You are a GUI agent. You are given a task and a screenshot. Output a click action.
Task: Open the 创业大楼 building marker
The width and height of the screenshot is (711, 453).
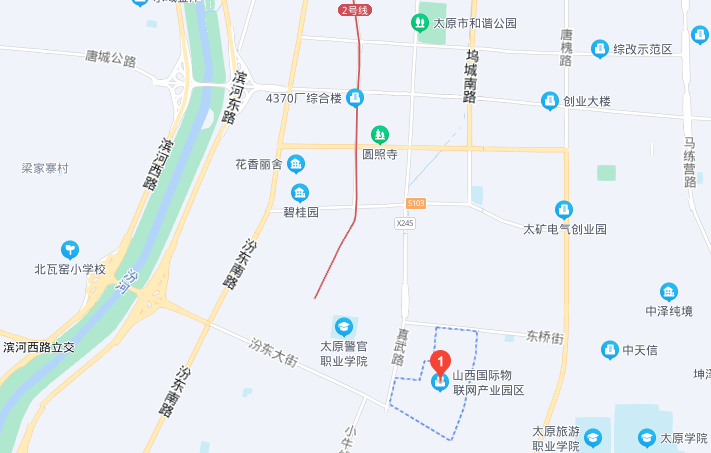point(549,101)
